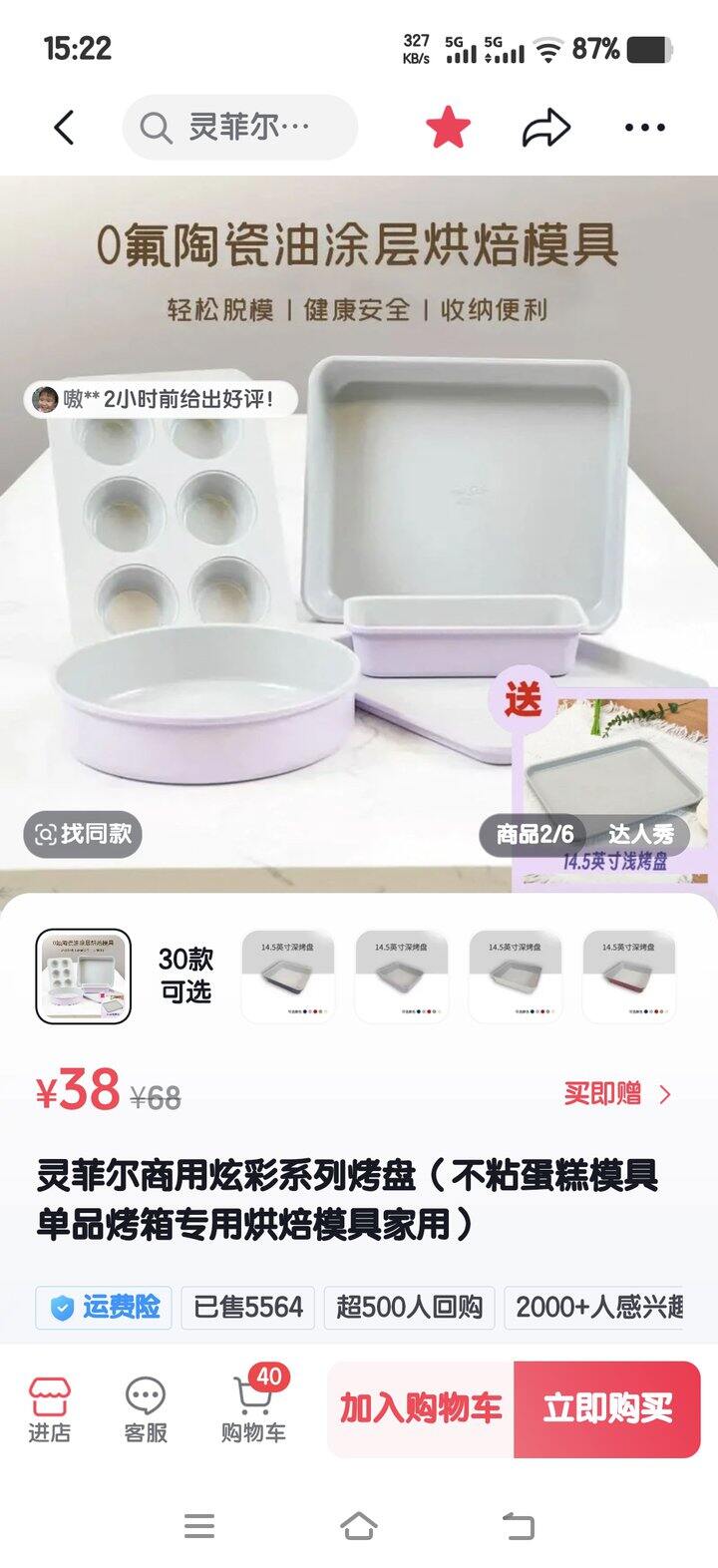
Task: Tap the red star favorite icon
Action: [x=448, y=128]
